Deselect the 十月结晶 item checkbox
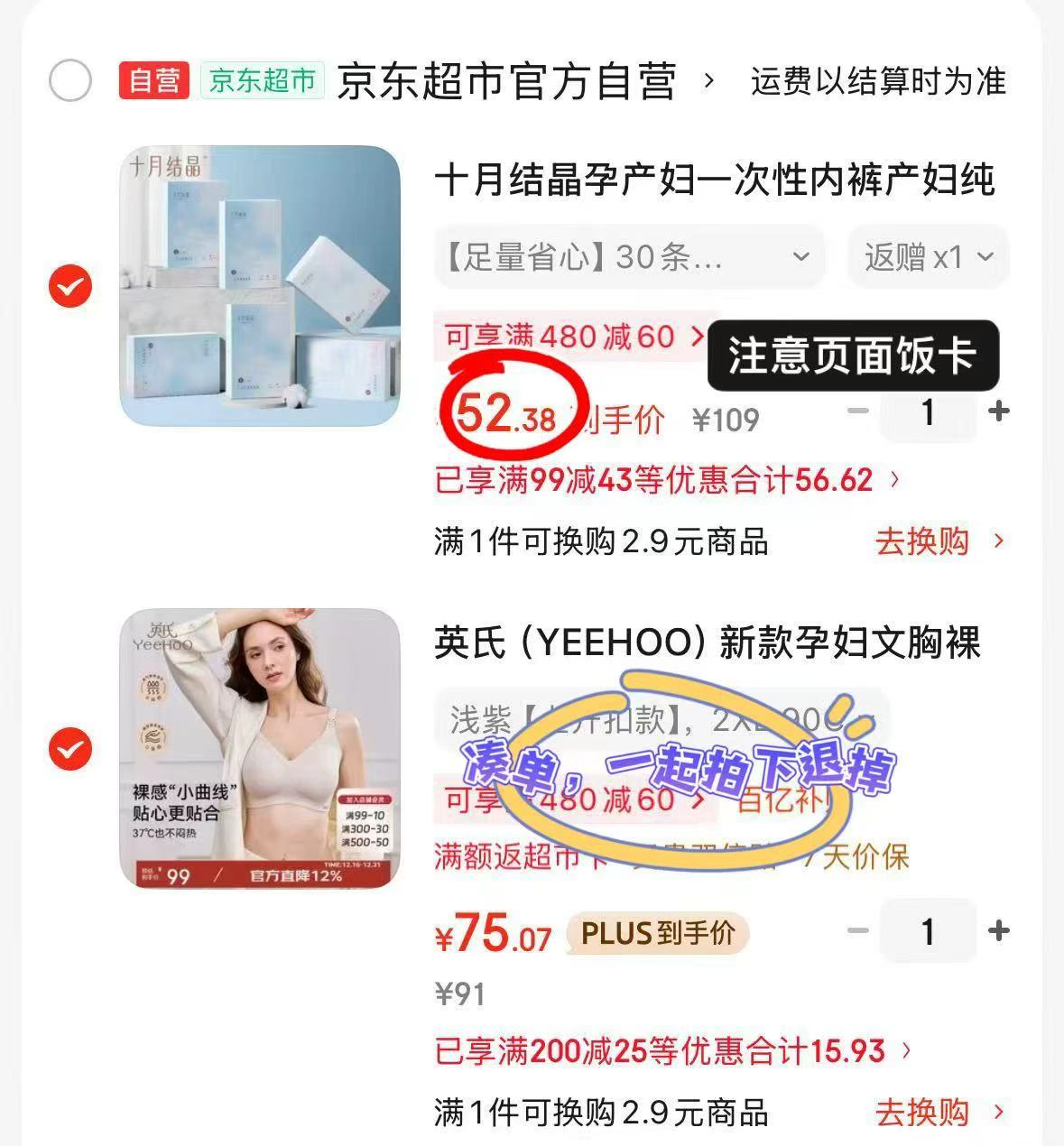Viewport: 1064px width, 1146px height. pyautogui.click(x=69, y=287)
